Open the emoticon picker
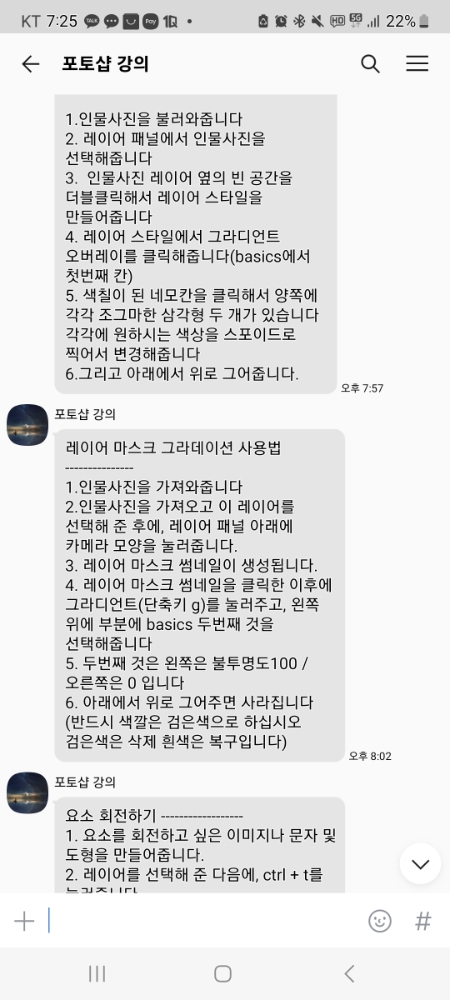Screen dimensions: 450x1000 (x=380, y=921)
